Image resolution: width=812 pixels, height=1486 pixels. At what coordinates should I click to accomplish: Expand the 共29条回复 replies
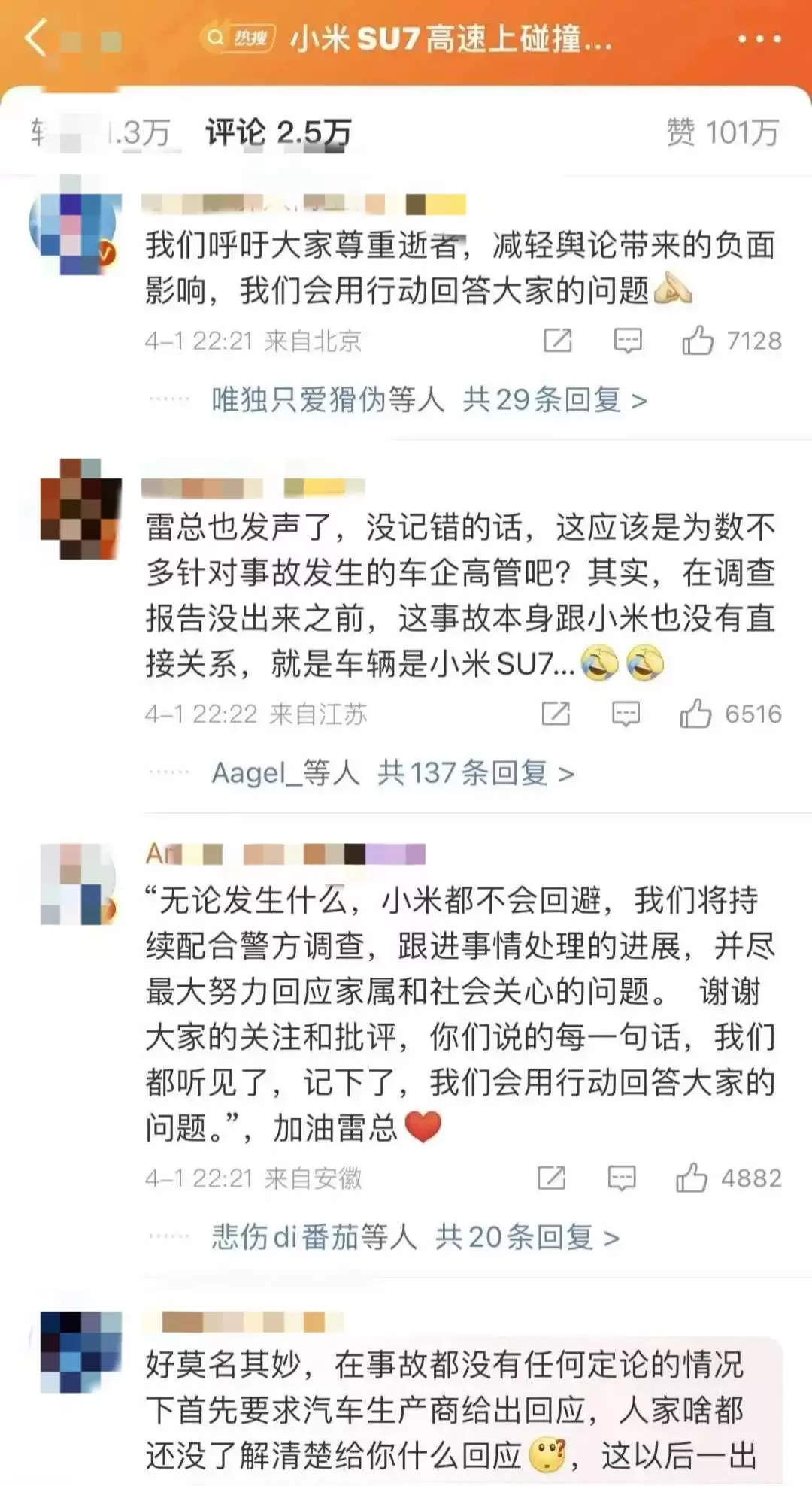pyautogui.click(x=553, y=400)
